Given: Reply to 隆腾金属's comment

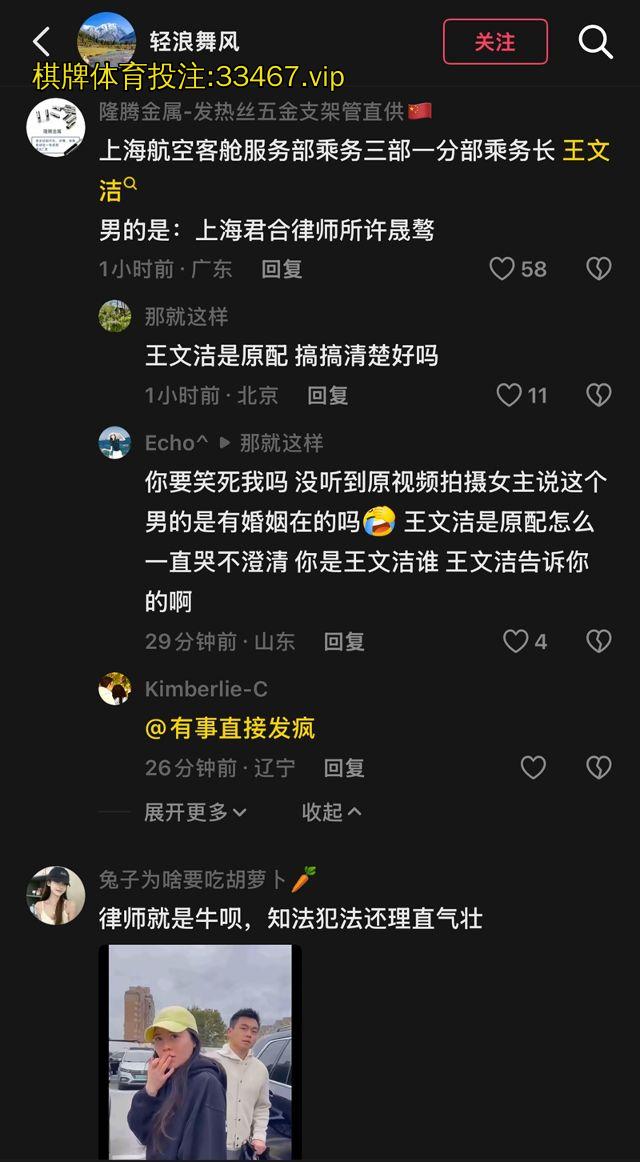Looking at the screenshot, I should tap(281, 269).
